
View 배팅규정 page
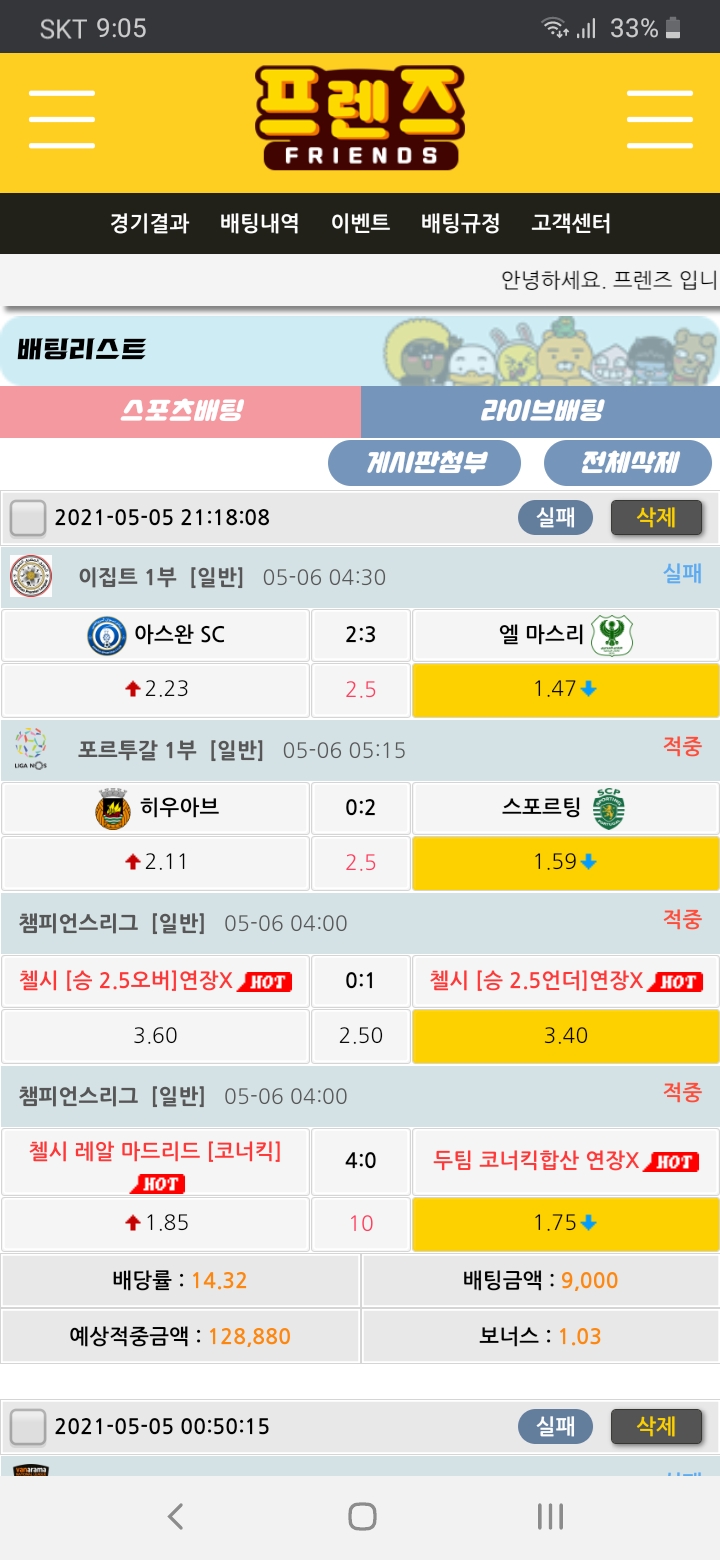point(460,223)
